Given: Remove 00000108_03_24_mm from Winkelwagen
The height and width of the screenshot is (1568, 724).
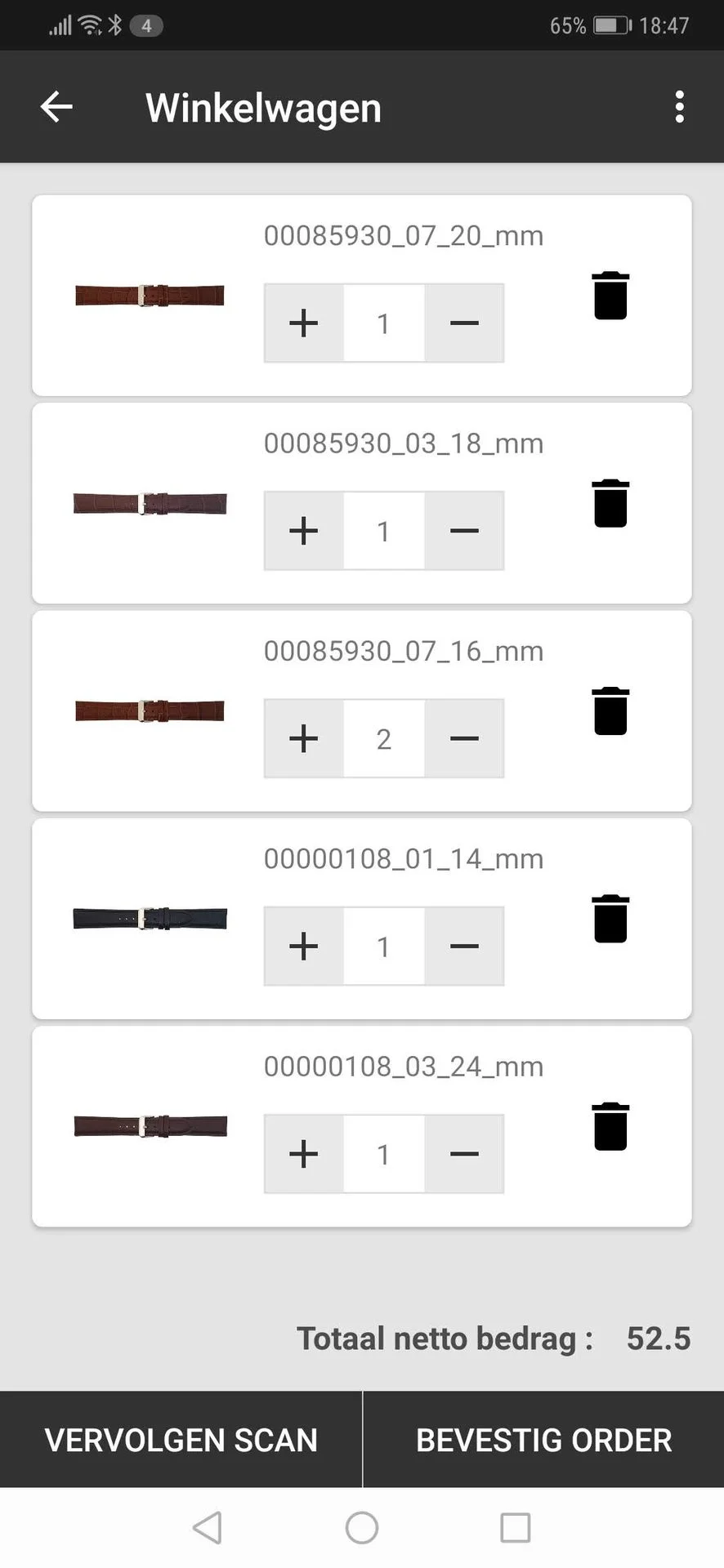Looking at the screenshot, I should [x=610, y=1127].
